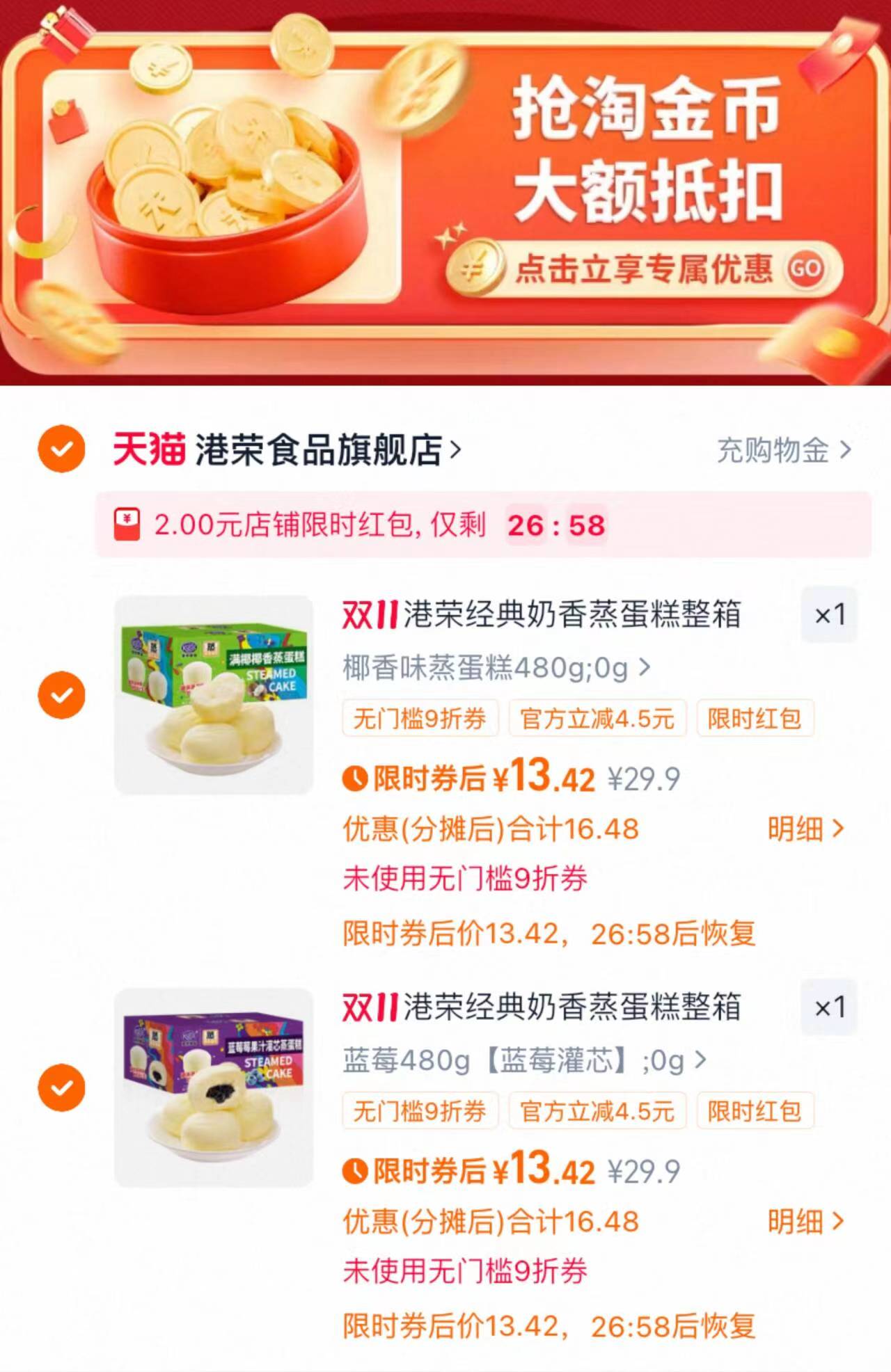Click the 官方立减4.5元 coupon tag

(x=597, y=720)
